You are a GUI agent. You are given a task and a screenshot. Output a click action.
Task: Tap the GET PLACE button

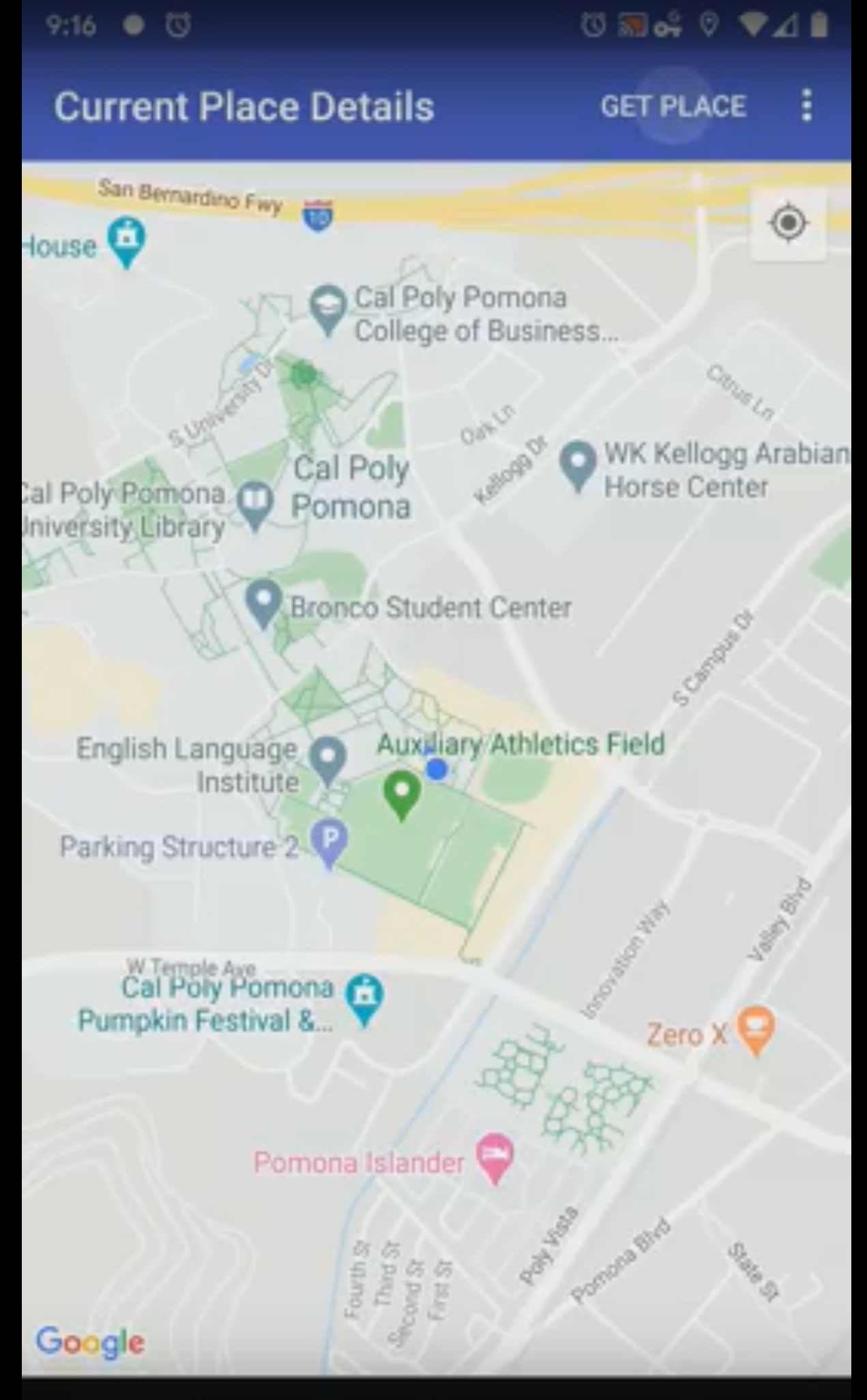(x=673, y=106)
